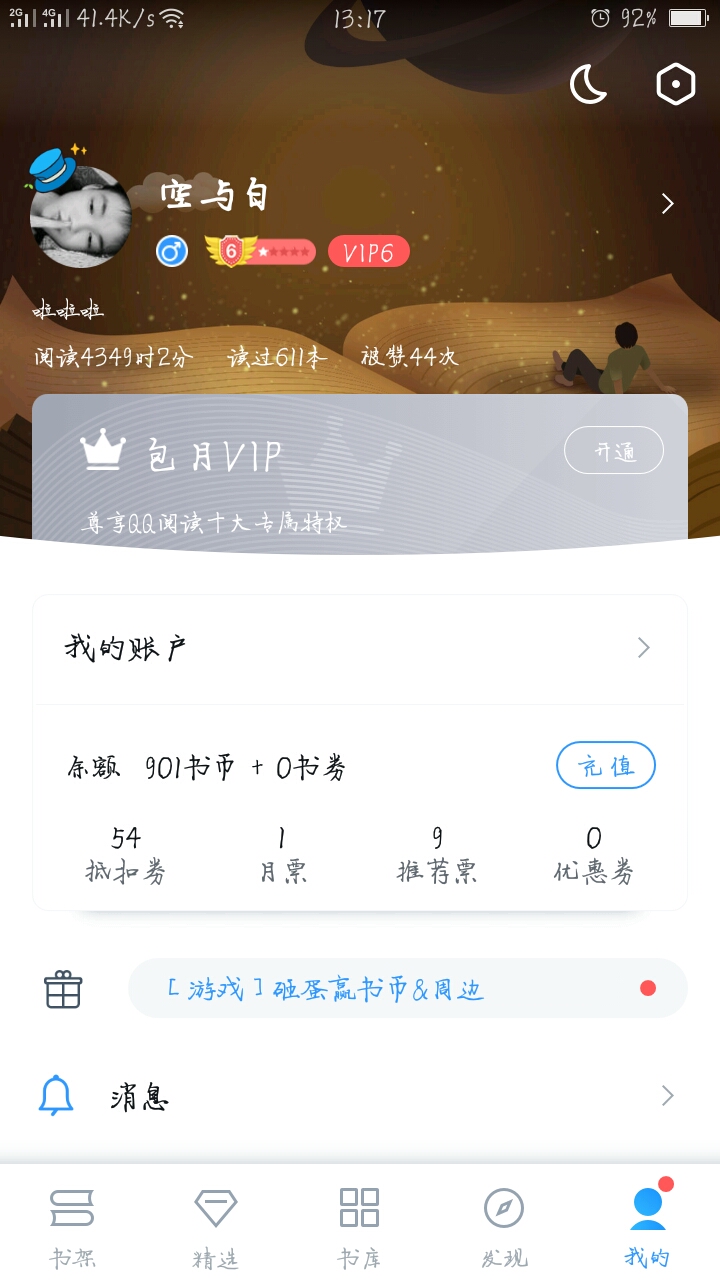View 推荐票 count
The image size is (720, 1280).
pyautogui.click(x=437, y=856)
